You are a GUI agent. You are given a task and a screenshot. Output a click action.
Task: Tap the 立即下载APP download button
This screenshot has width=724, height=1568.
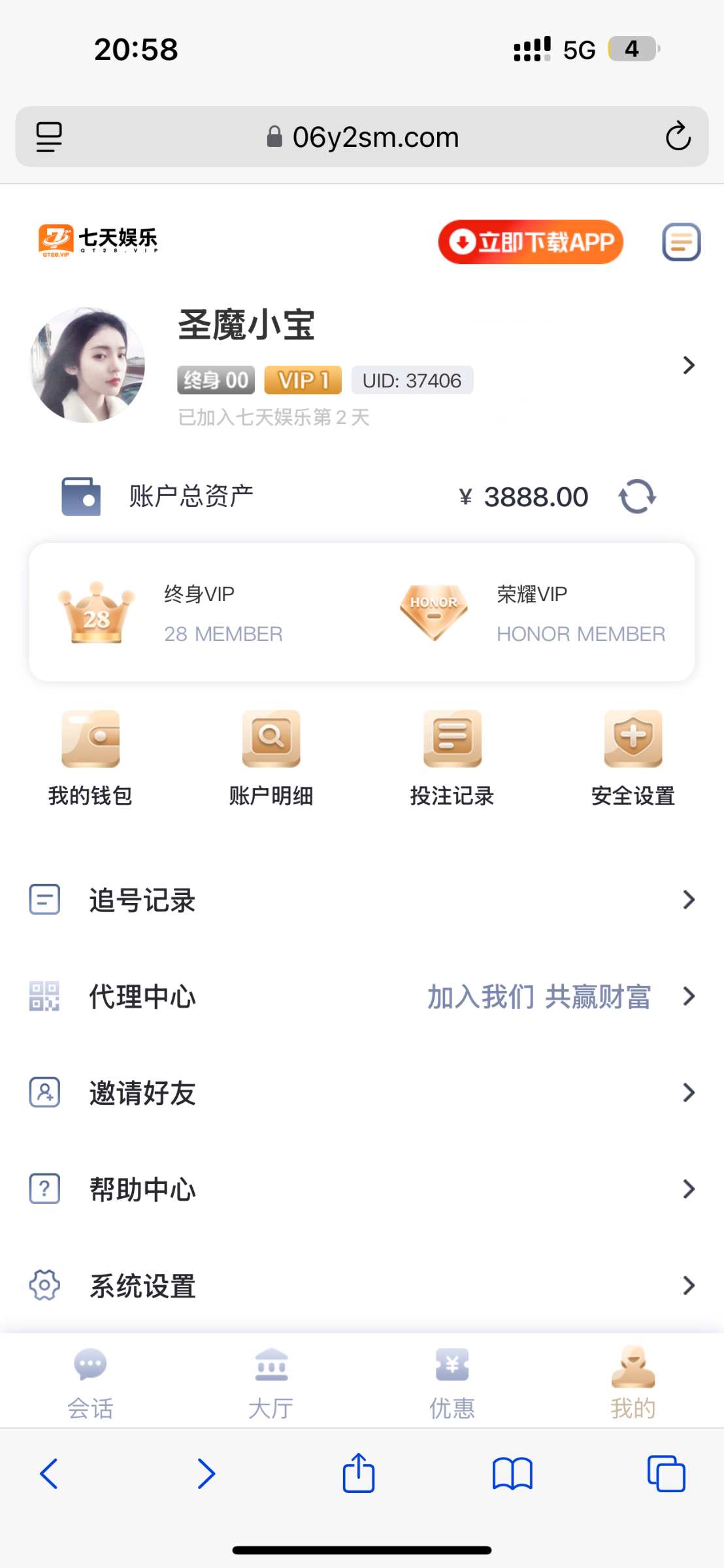tap(530, 242)
